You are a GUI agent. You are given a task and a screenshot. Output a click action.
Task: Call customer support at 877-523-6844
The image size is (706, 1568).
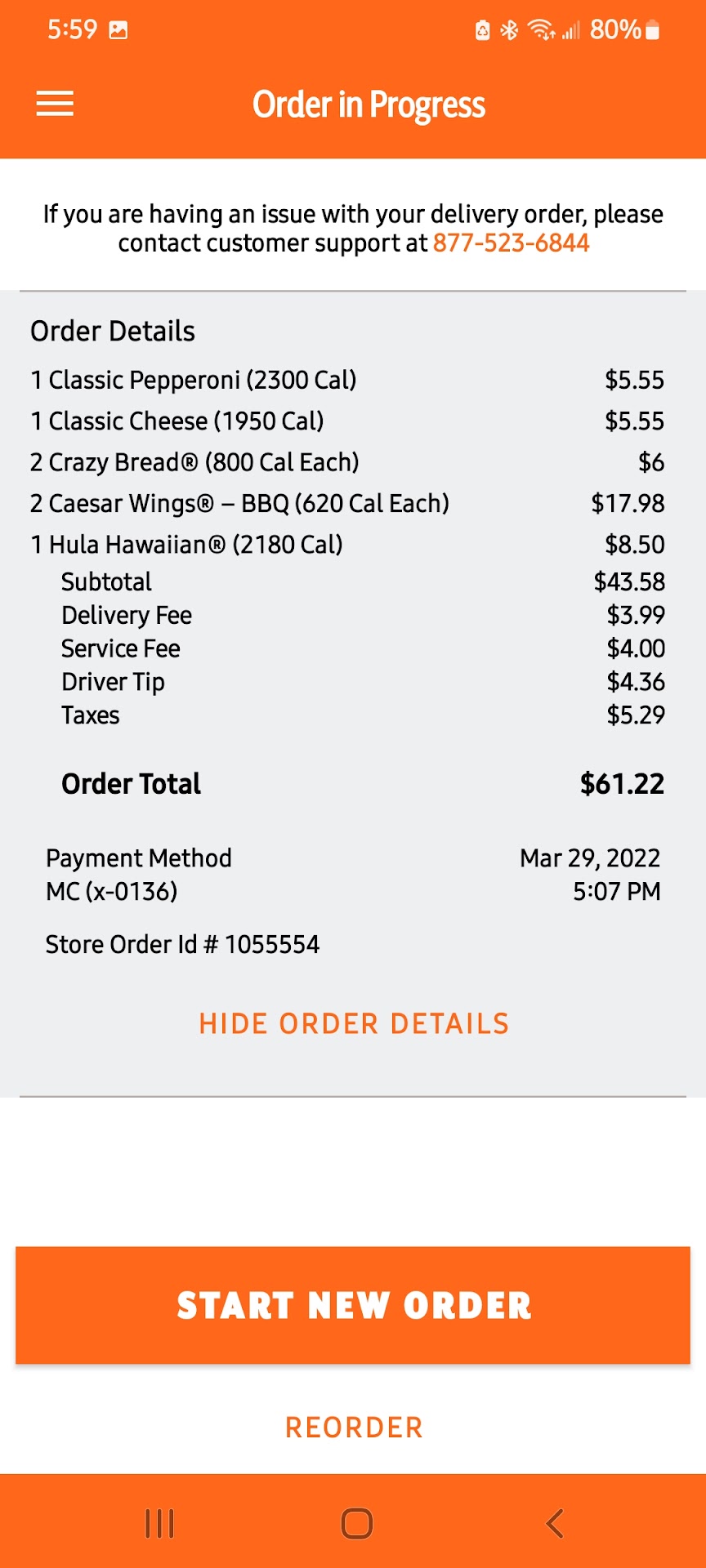(511, 243)
